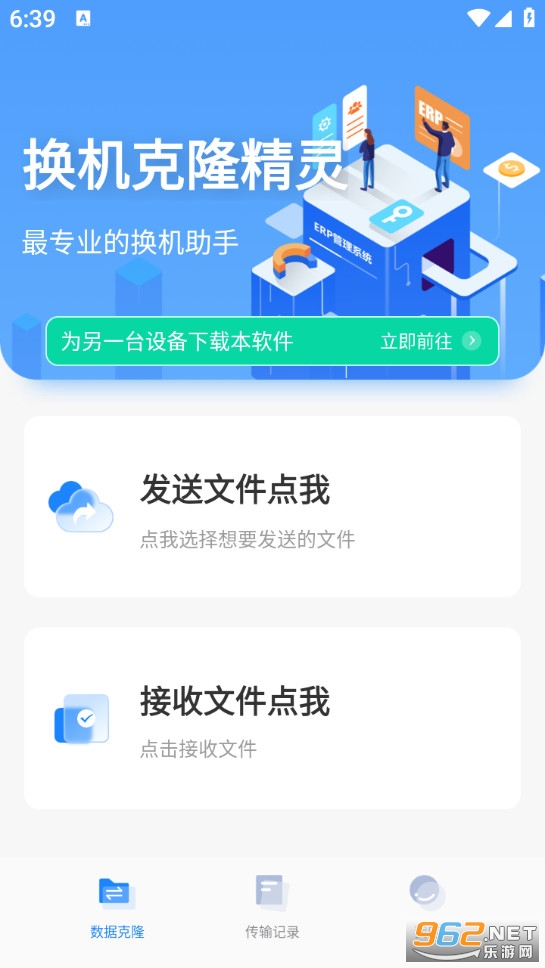Switch to the 数据克隆 tab
Image resolution: width=545 pixels, height=968 pixels.
[x=117, y=906]
